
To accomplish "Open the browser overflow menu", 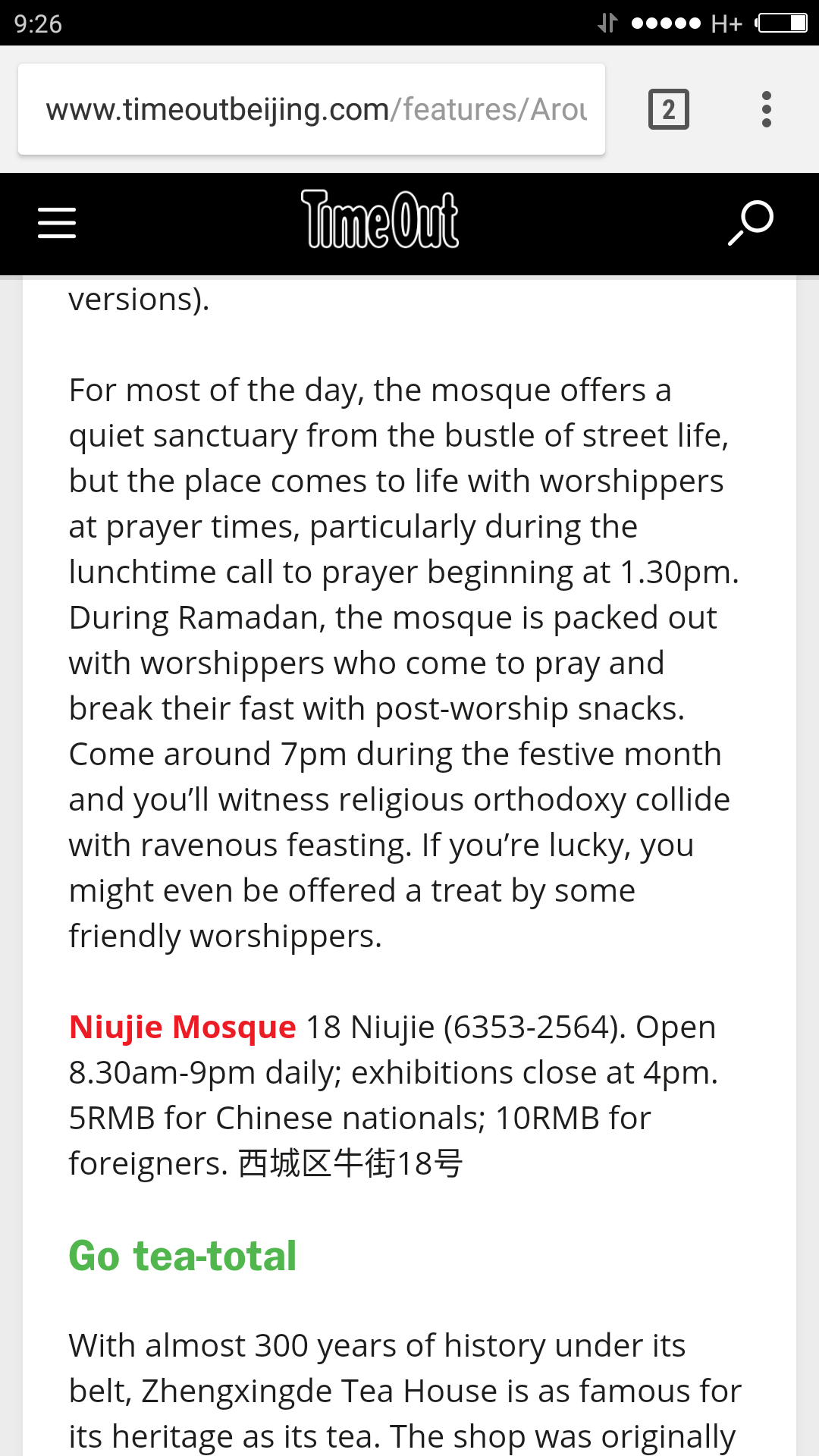I will [x=767, y=110].
